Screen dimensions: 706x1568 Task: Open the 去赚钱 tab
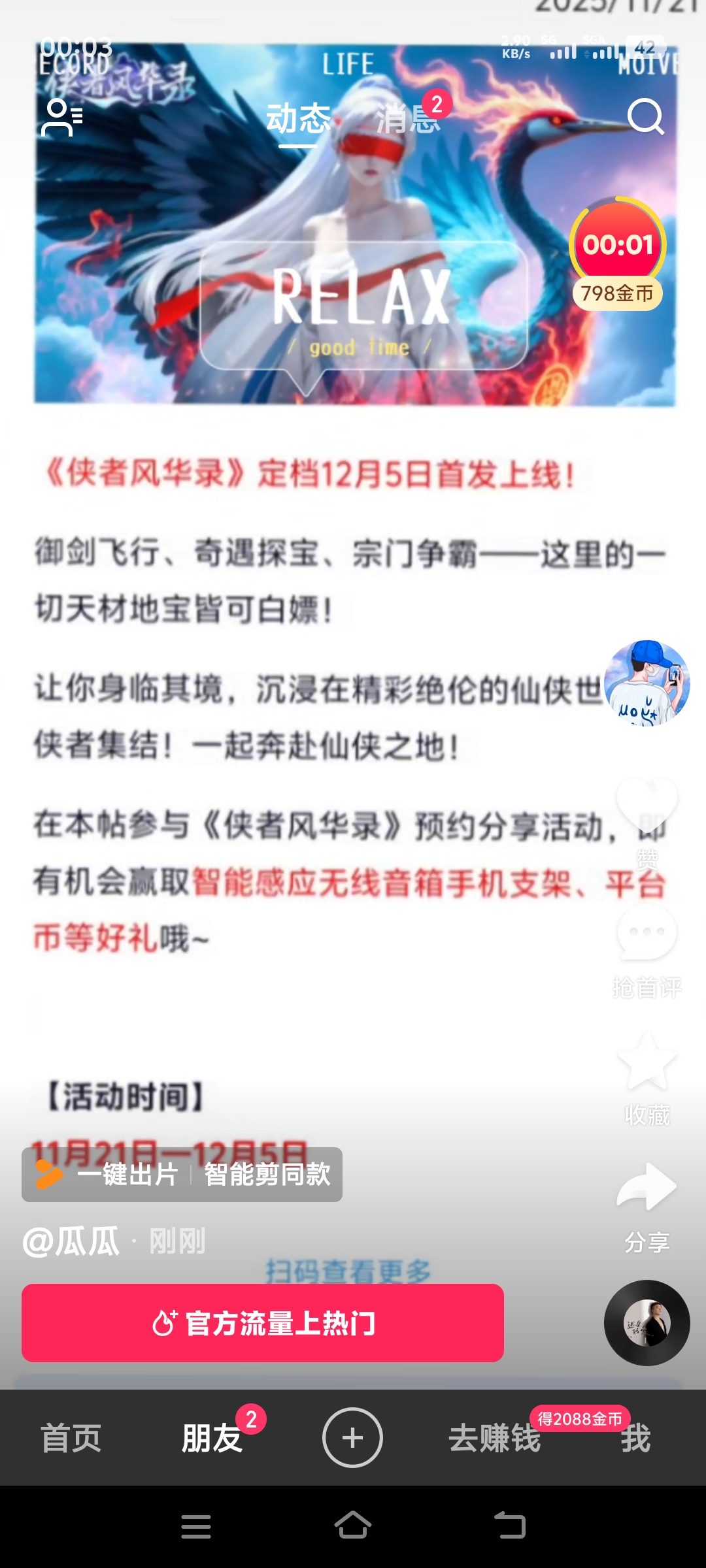click(495, 1438)
